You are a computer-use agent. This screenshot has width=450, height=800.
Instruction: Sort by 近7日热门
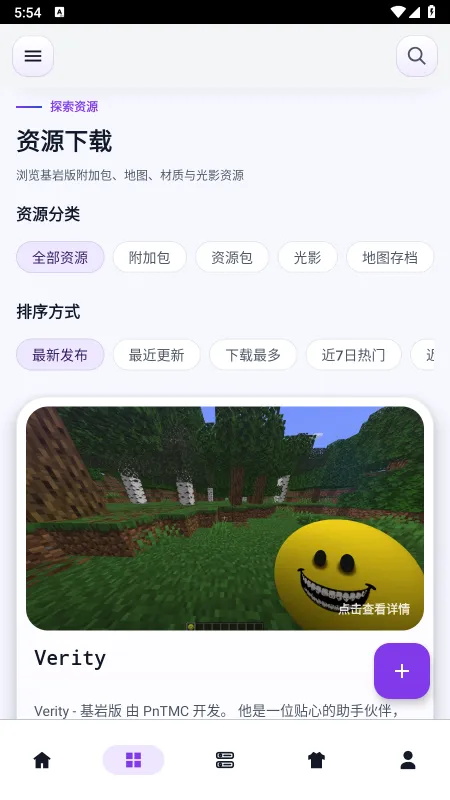354,355
